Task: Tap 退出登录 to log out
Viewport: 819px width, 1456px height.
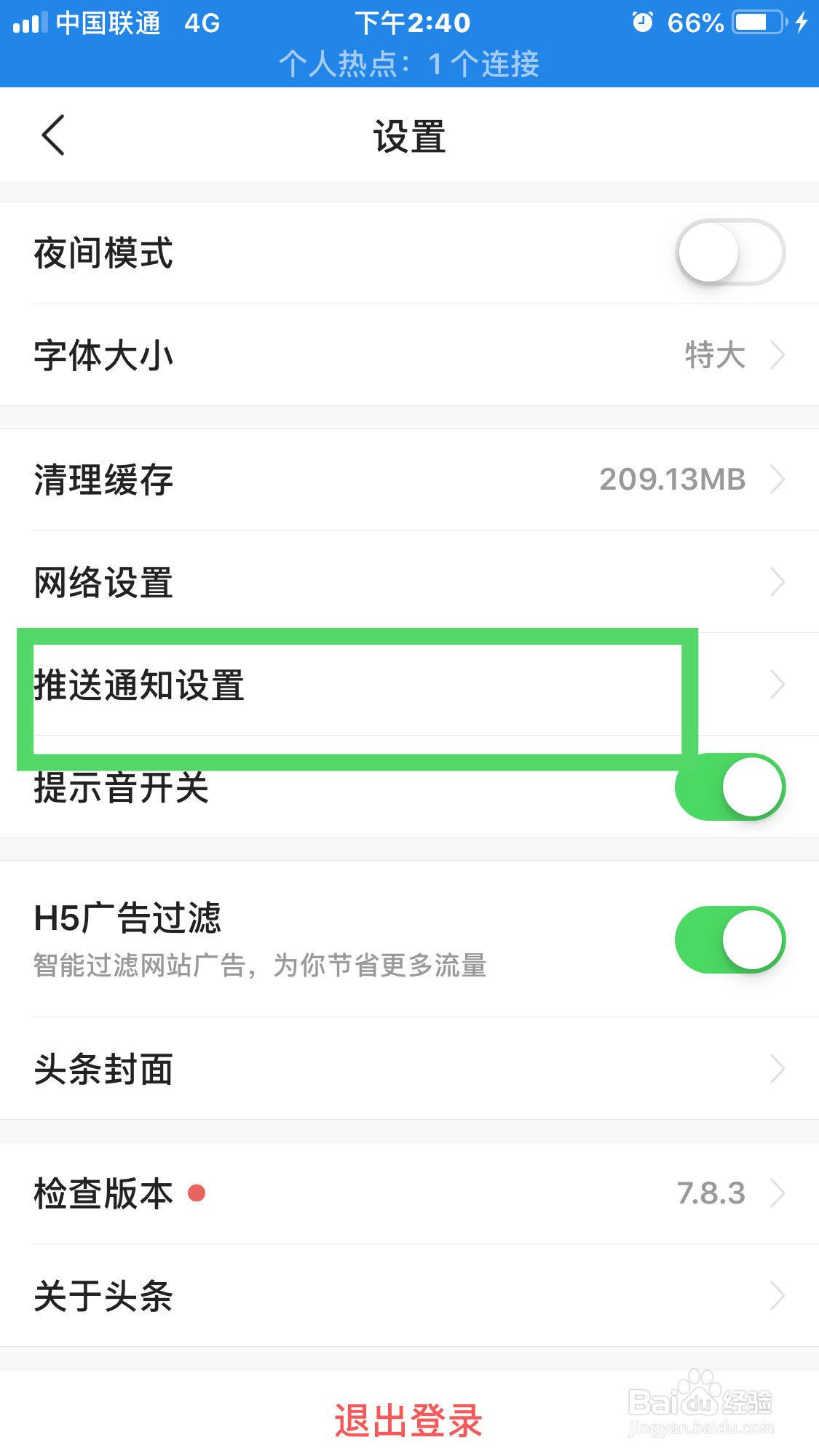Action: click(x=409, y=1417)
